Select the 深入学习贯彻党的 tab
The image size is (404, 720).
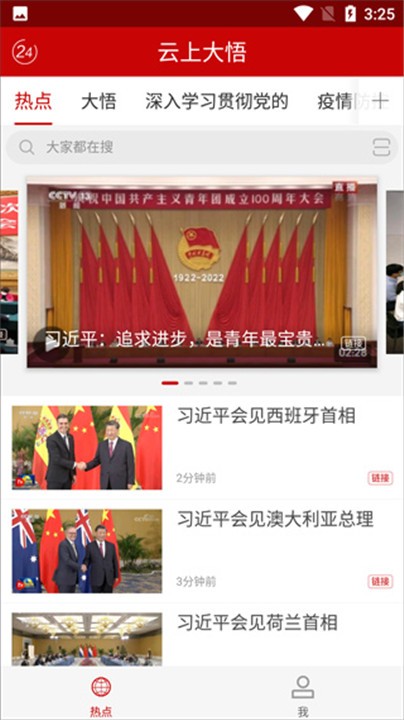[x=217, y=101]
